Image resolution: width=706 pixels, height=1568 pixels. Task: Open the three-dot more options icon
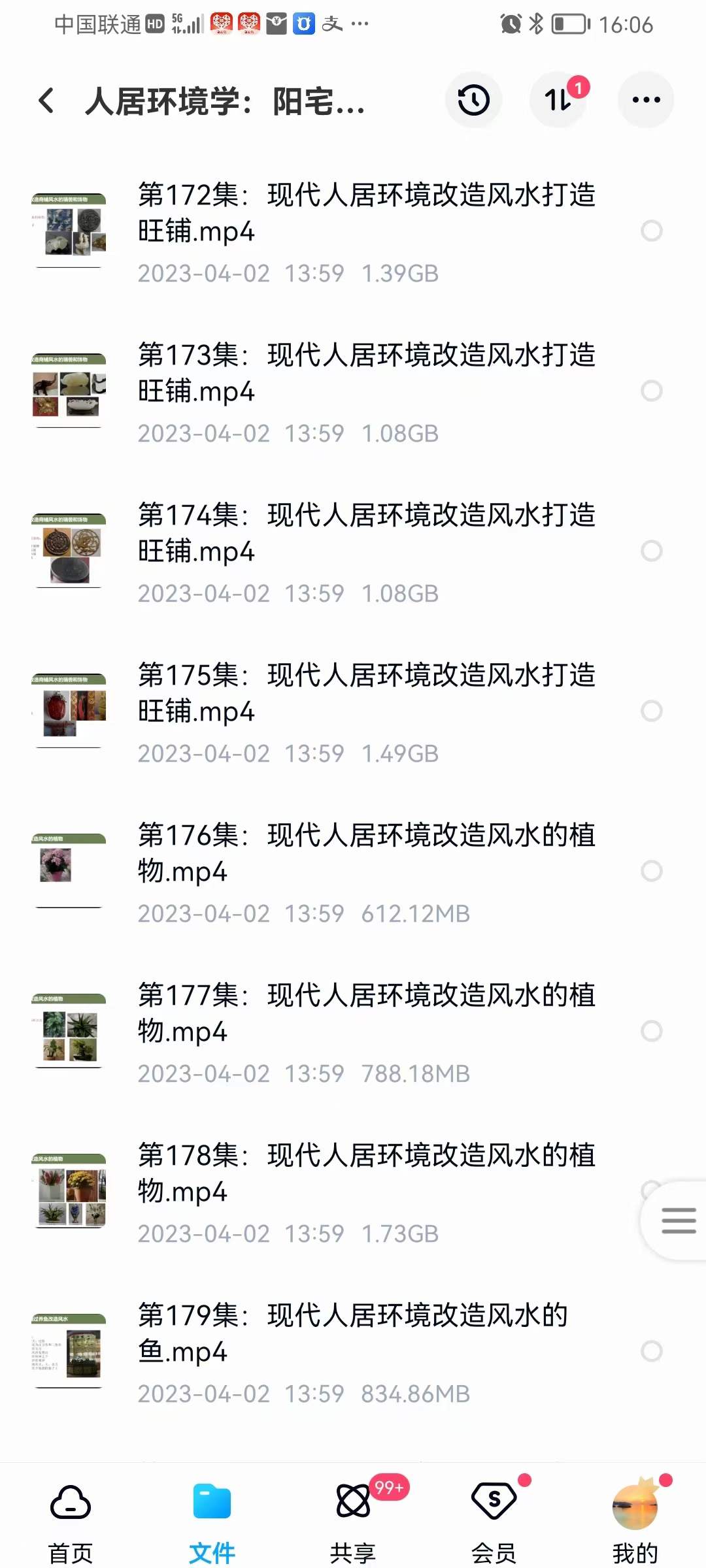tap(645, 99)
